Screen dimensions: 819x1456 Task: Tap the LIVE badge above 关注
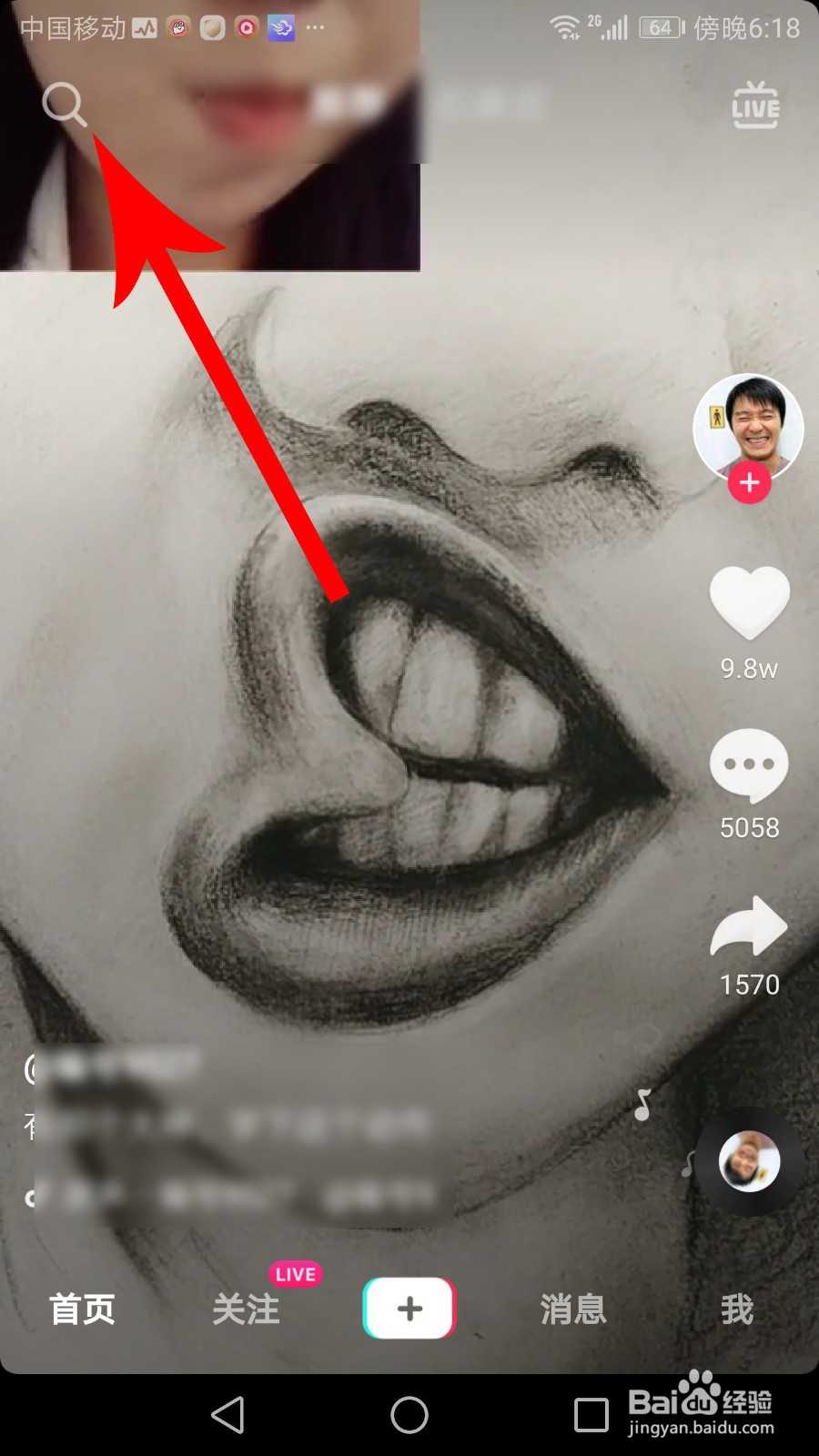tap(294, 1273)
